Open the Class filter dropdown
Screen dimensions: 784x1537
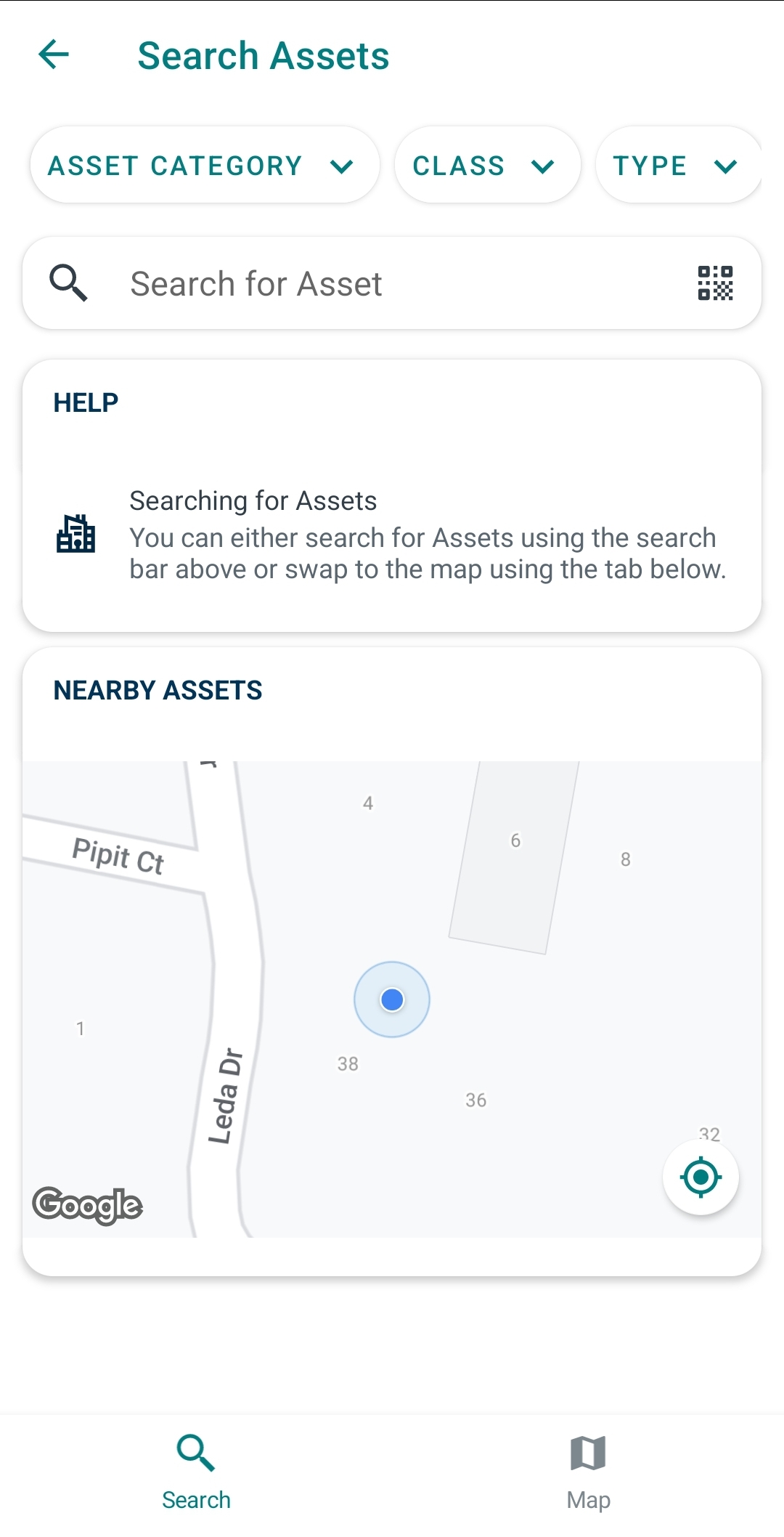point(487,166)
